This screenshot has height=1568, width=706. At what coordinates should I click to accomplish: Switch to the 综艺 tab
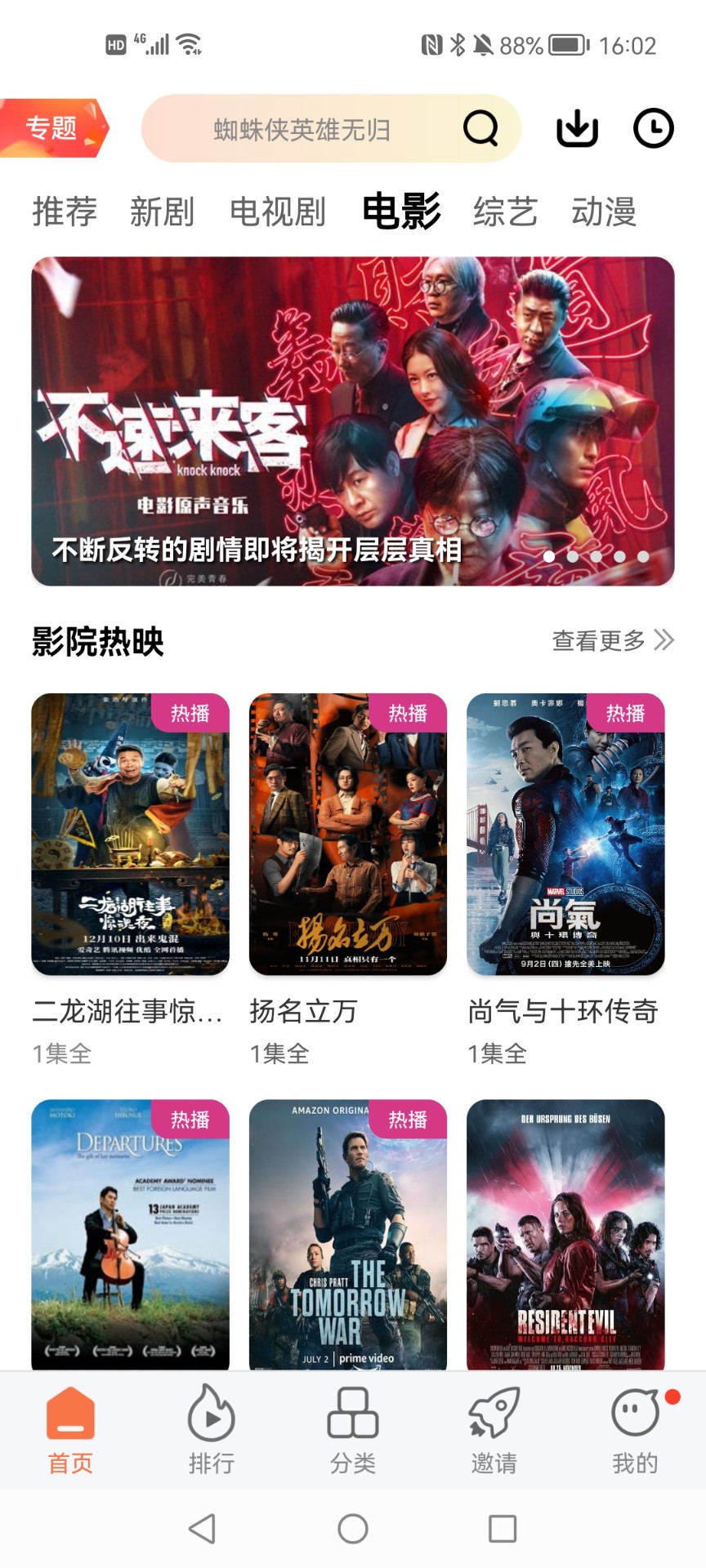[x=505, y=211]
